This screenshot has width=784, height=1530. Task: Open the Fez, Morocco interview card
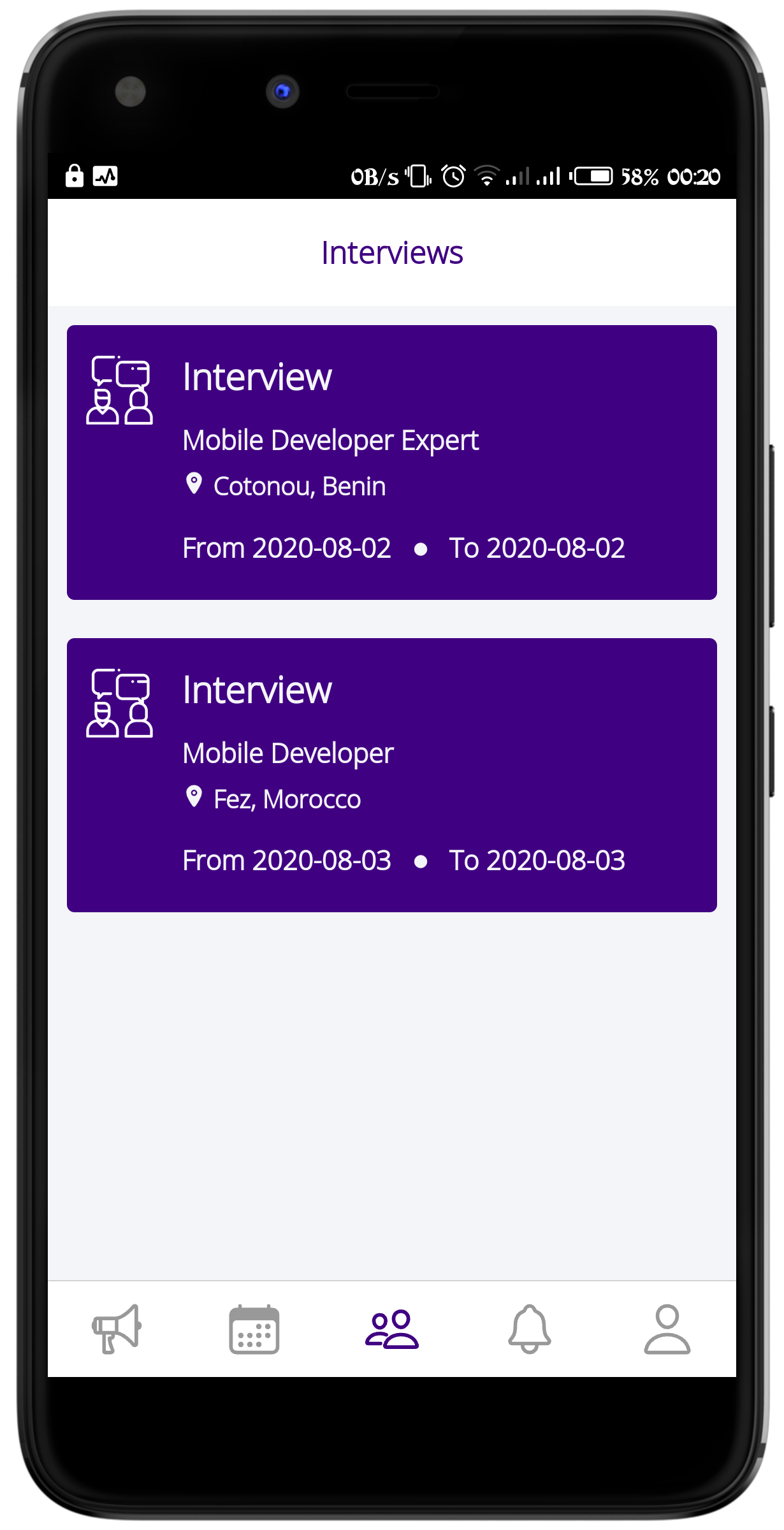(x=391, y=775)
